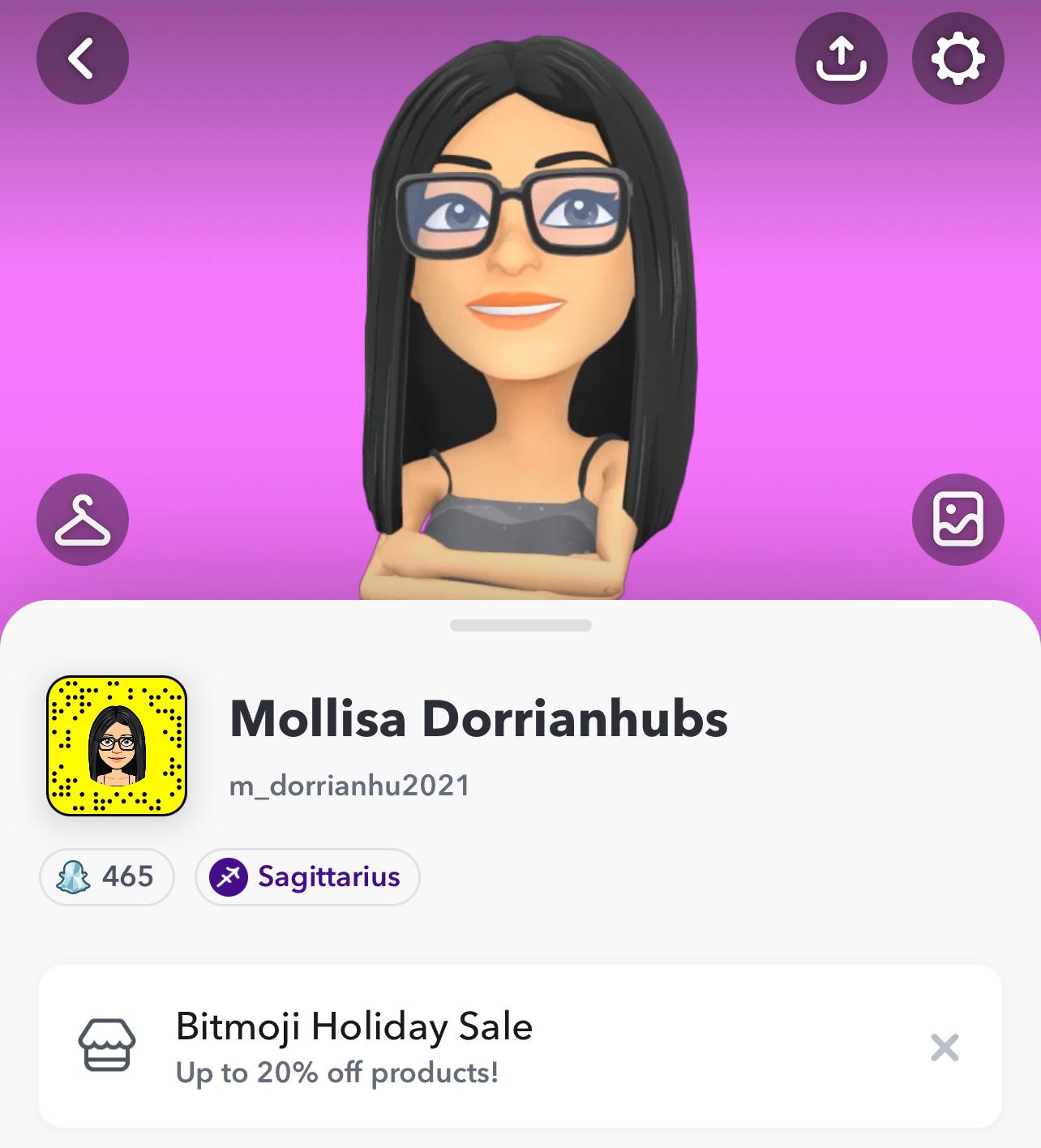Screen dimensions: 1041x1148
Task: Open the Snapcode with Bitmoji face
Action: [117, 745]
